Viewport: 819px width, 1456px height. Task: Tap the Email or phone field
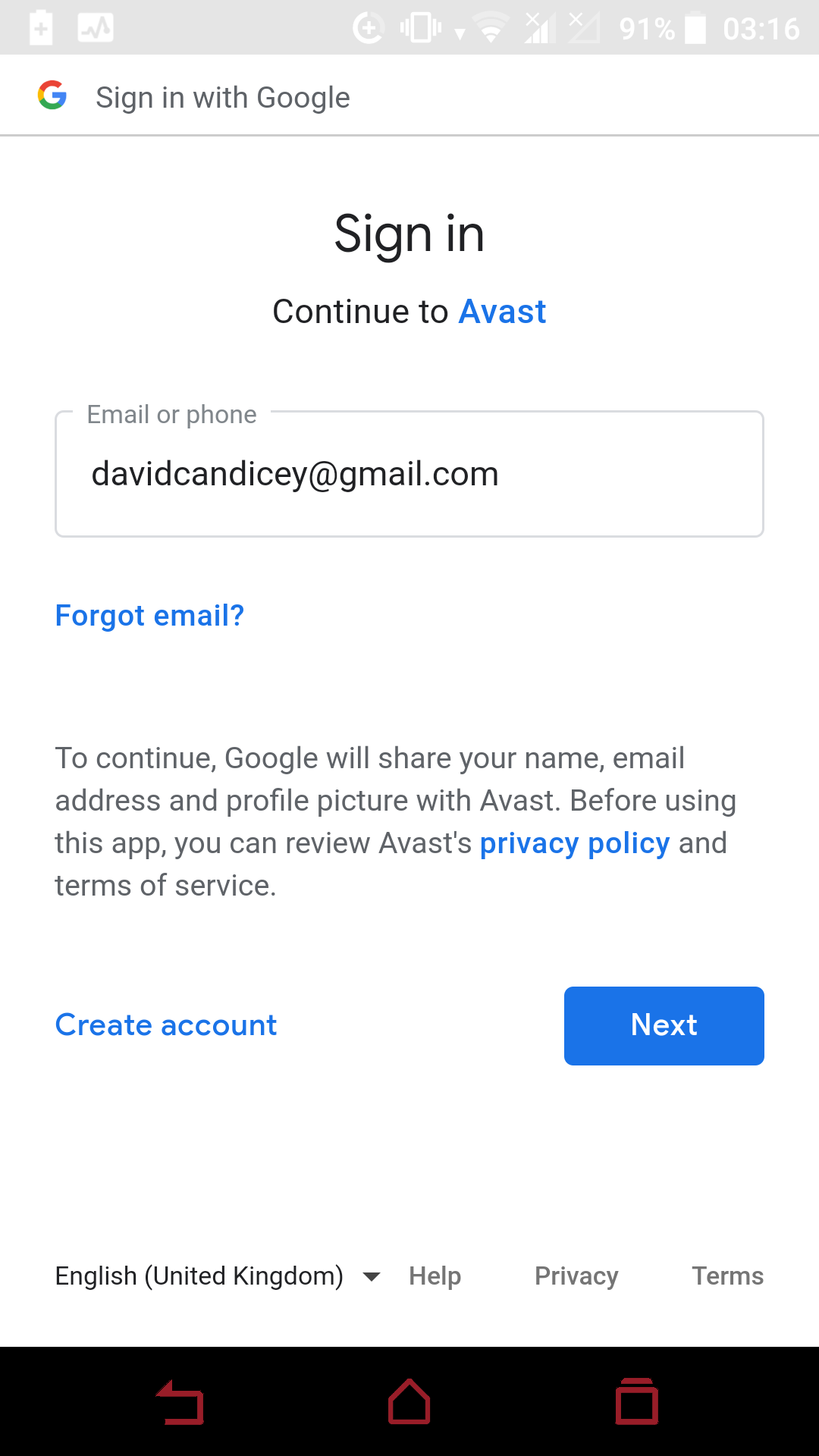[x=409, y=475]
